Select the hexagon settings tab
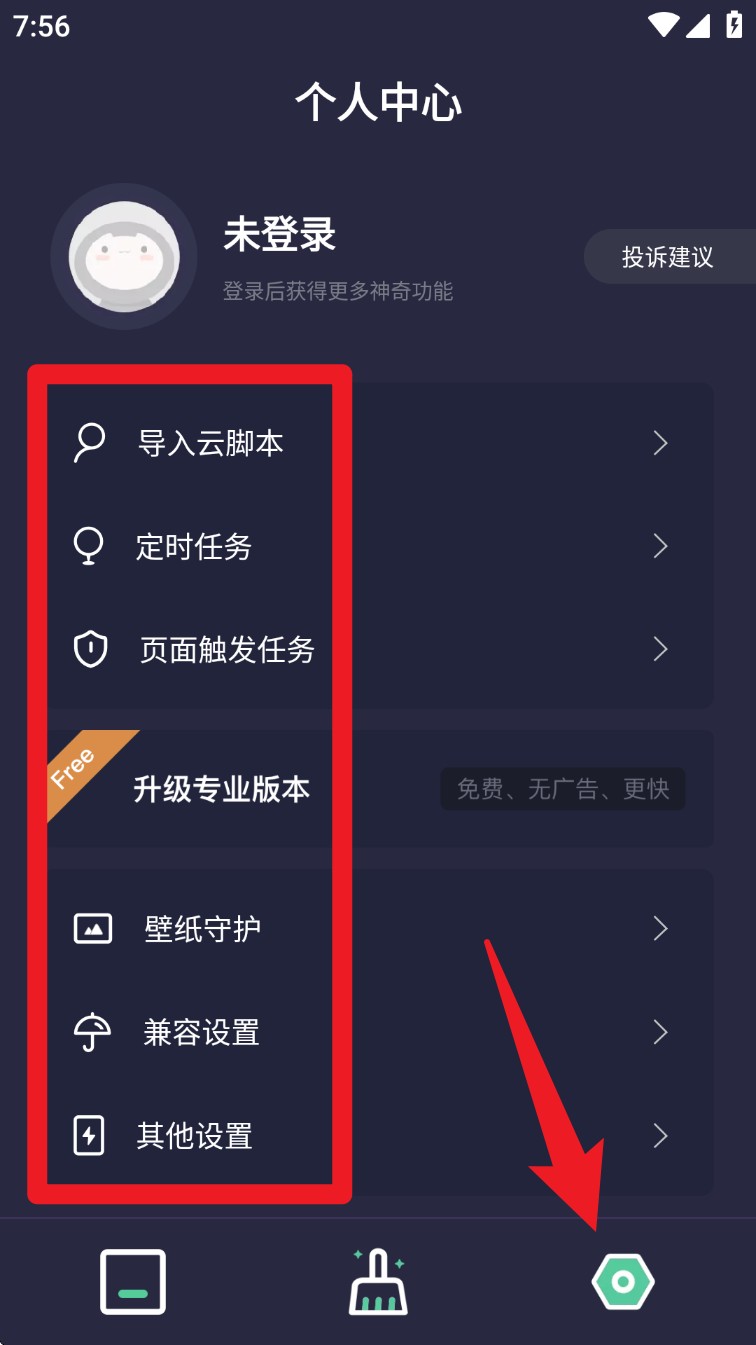 (622, 1282)
